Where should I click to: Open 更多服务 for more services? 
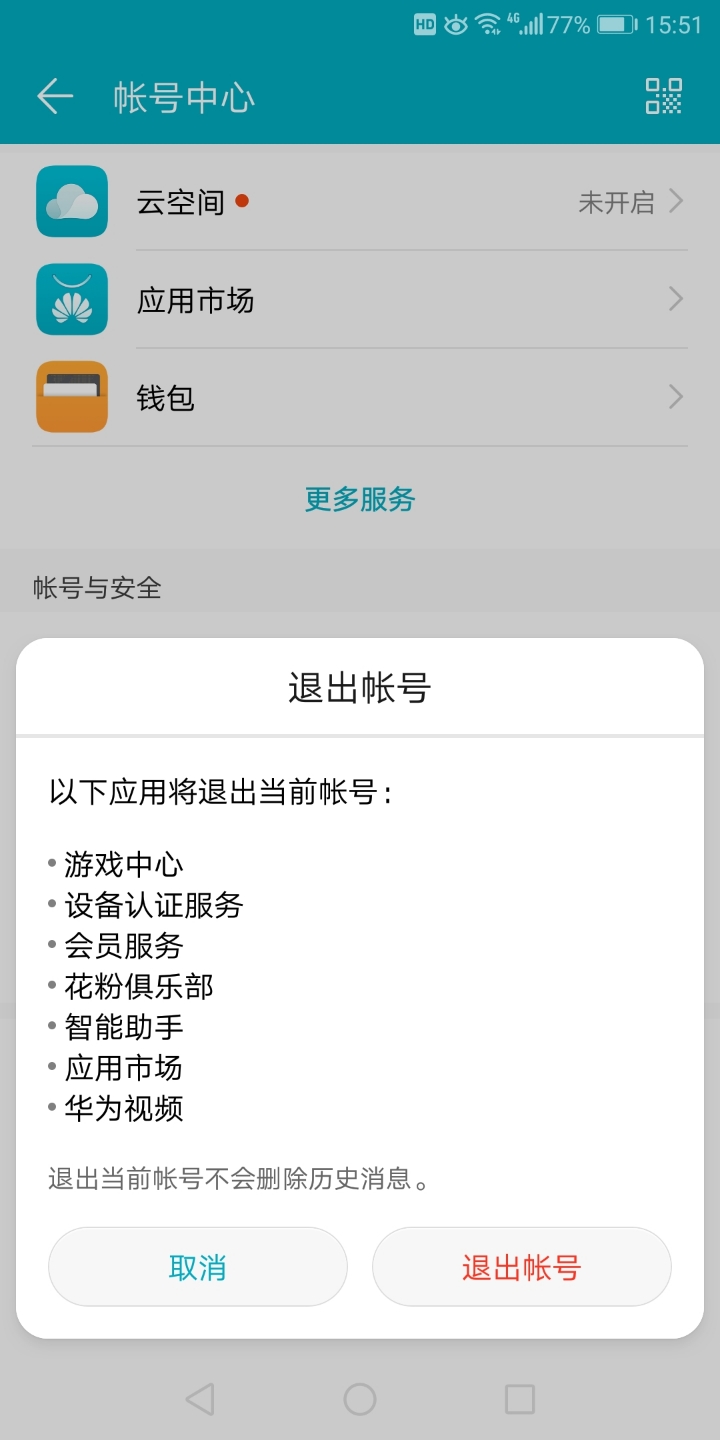pyautogui.click(x=360, y=500)
